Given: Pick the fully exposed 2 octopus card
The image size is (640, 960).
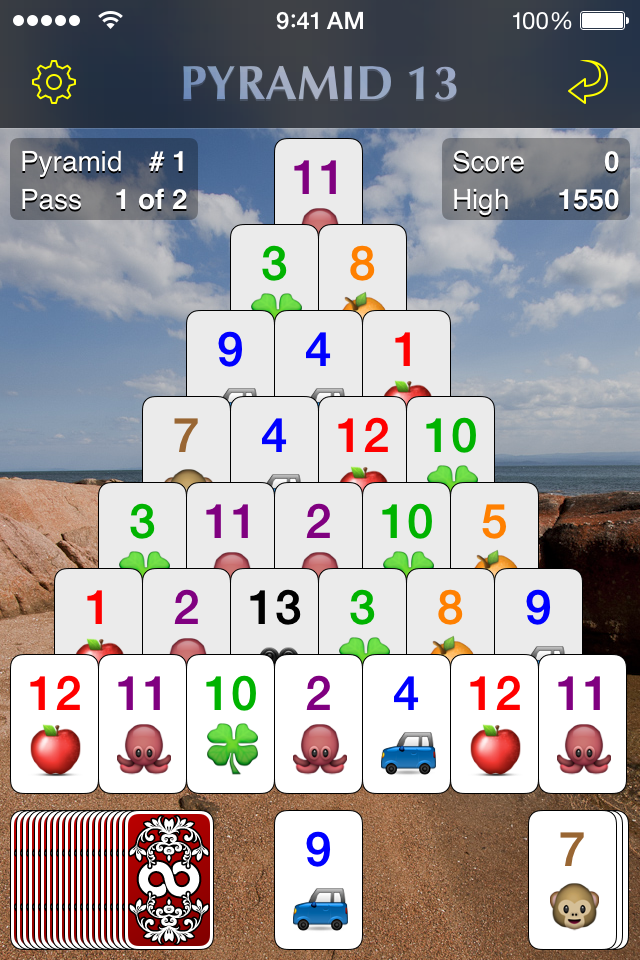Looking at the screenshot, I should click(318, 724).
